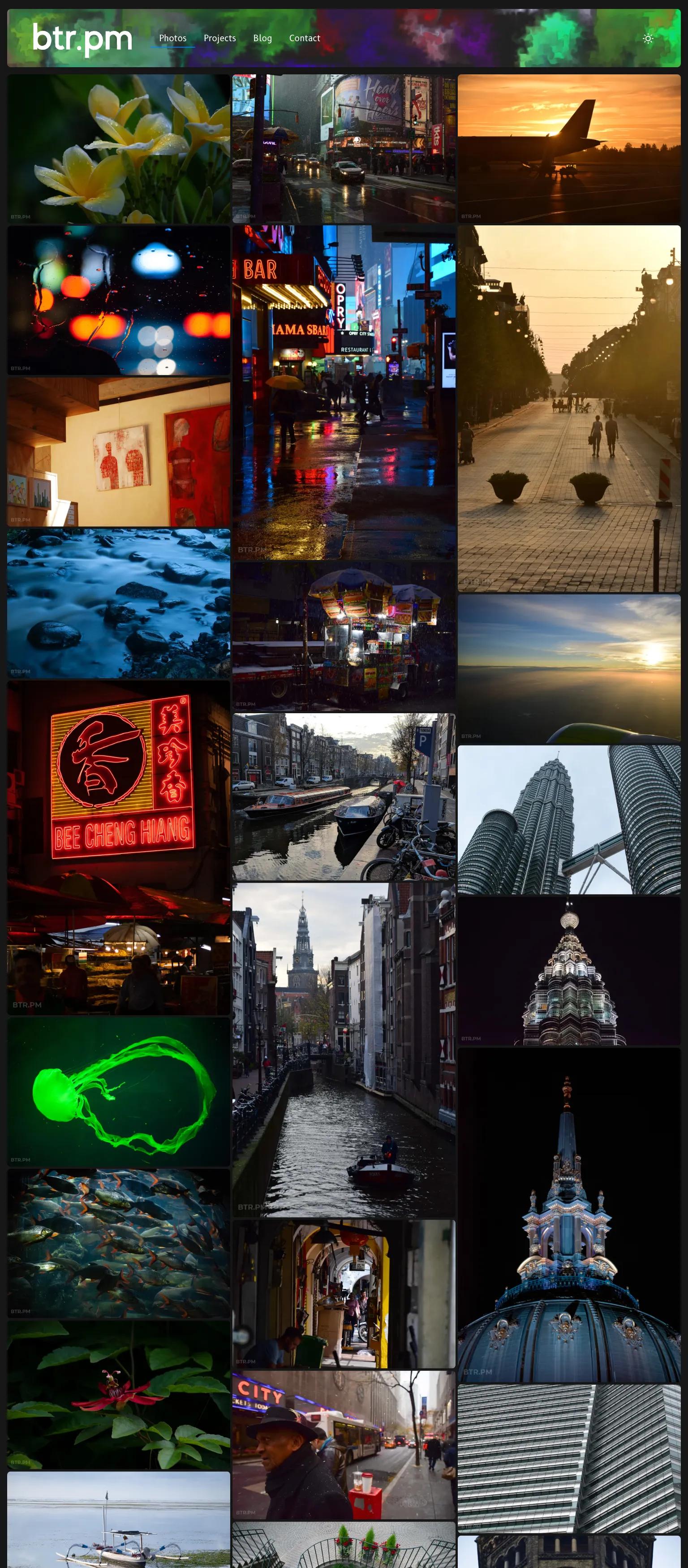This screenshot has height=1568, width=688.
Task: Open the man in hat street photo
Action: (x=344, y=1444)
